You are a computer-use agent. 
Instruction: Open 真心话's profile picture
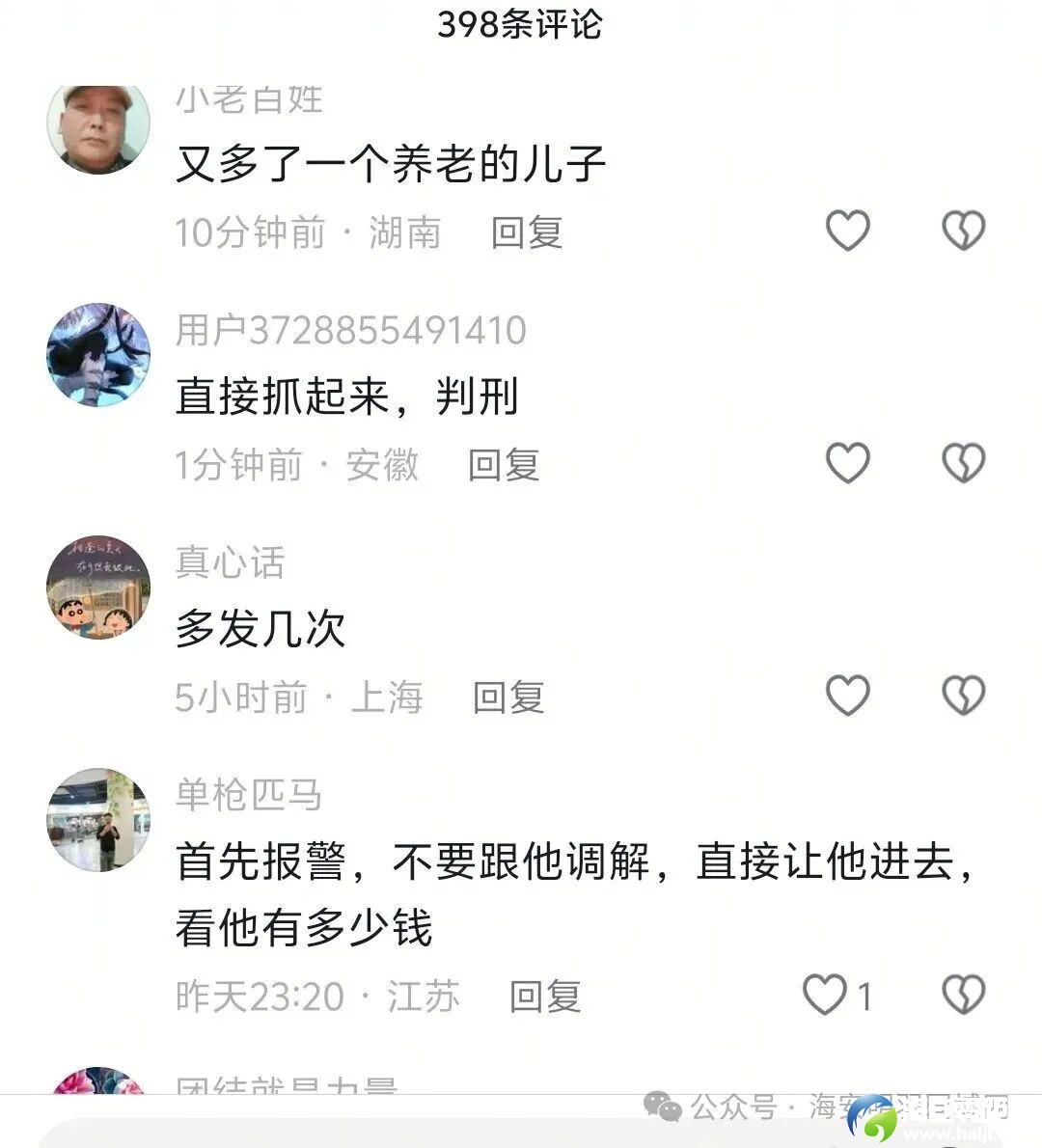click(x=98, y=588)
